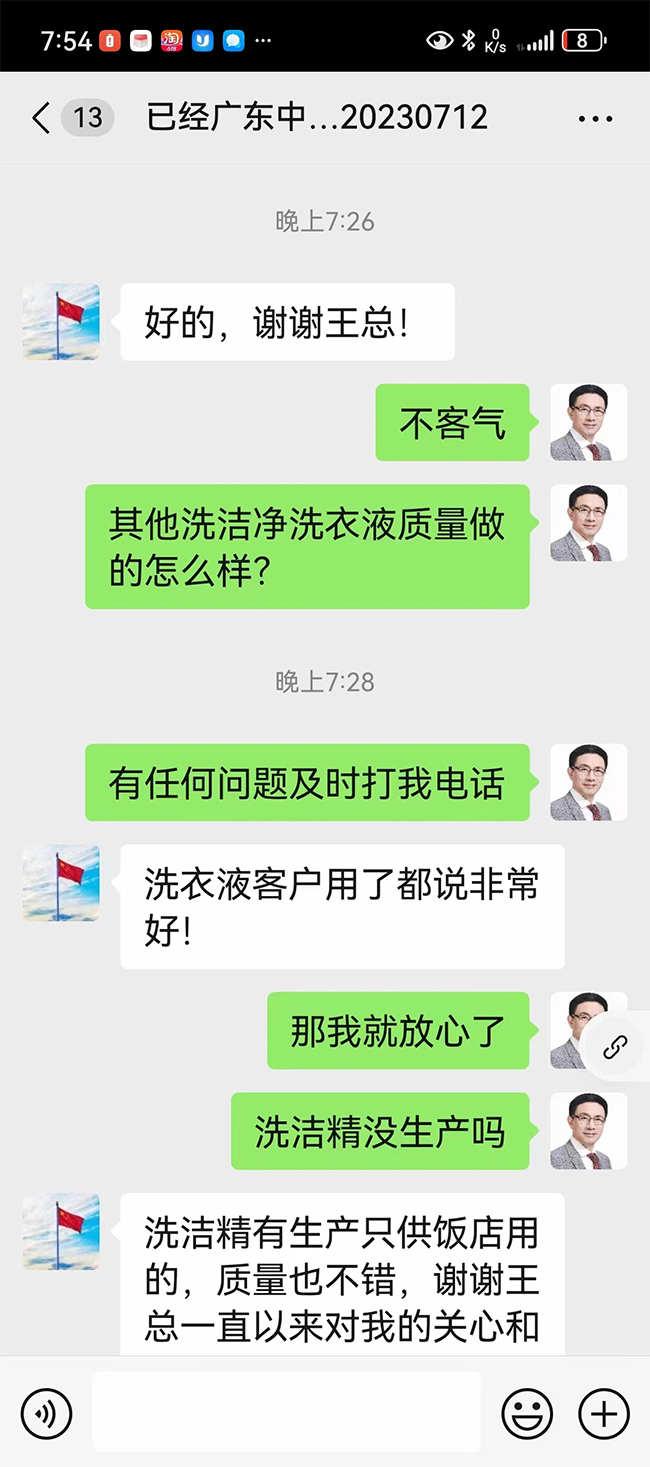Viewport: 650px width, 1467px height.
Task: Open flag avatar beside 好的，谢谢王总！
Action: pos(61,322)
